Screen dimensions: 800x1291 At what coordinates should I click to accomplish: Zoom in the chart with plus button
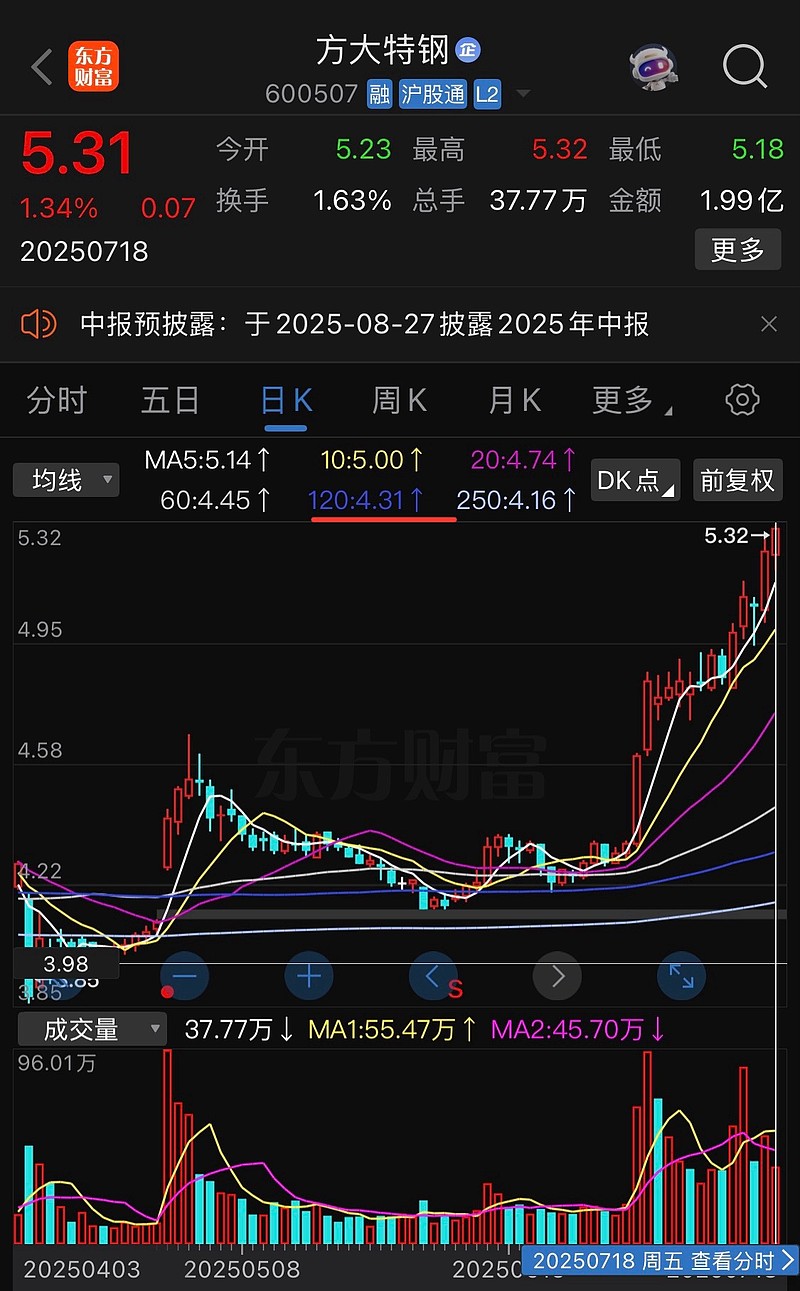[308, 976]
